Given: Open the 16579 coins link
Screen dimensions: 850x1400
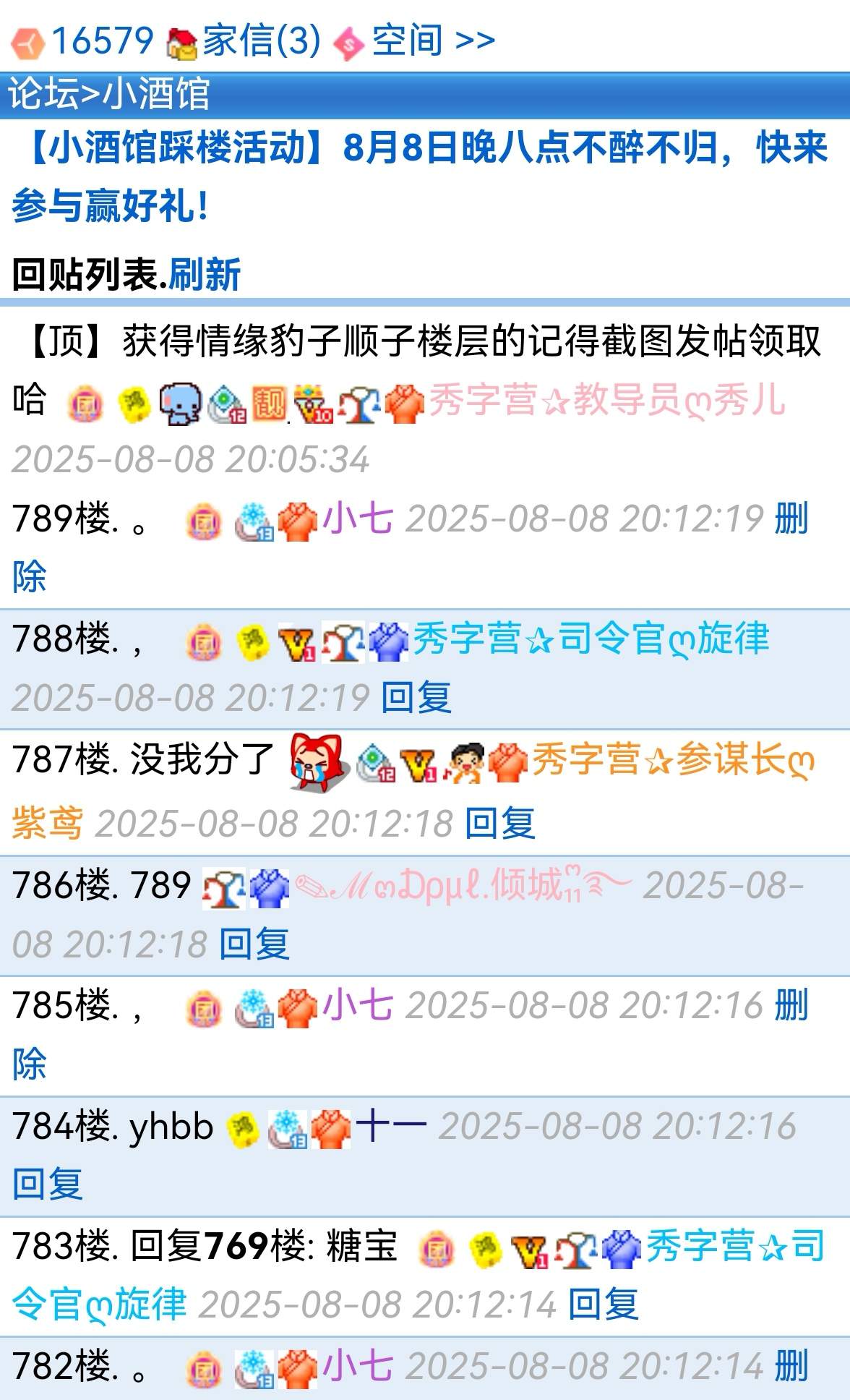Looking at the screenshot, I should (x=101, y=40).
